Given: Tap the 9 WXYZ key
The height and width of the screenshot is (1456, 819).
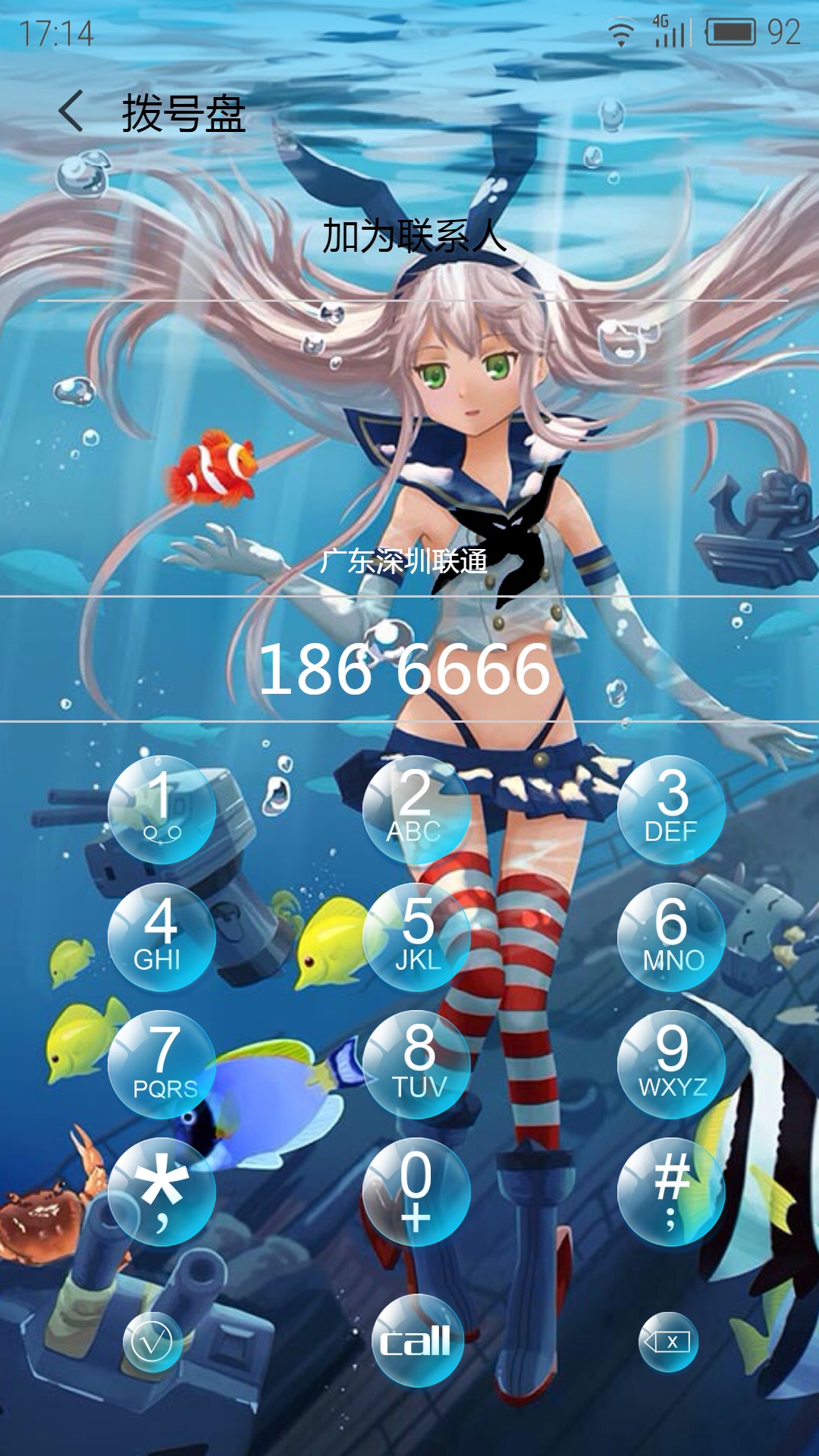Looking at the screenshot, I should coord(671,1065).
